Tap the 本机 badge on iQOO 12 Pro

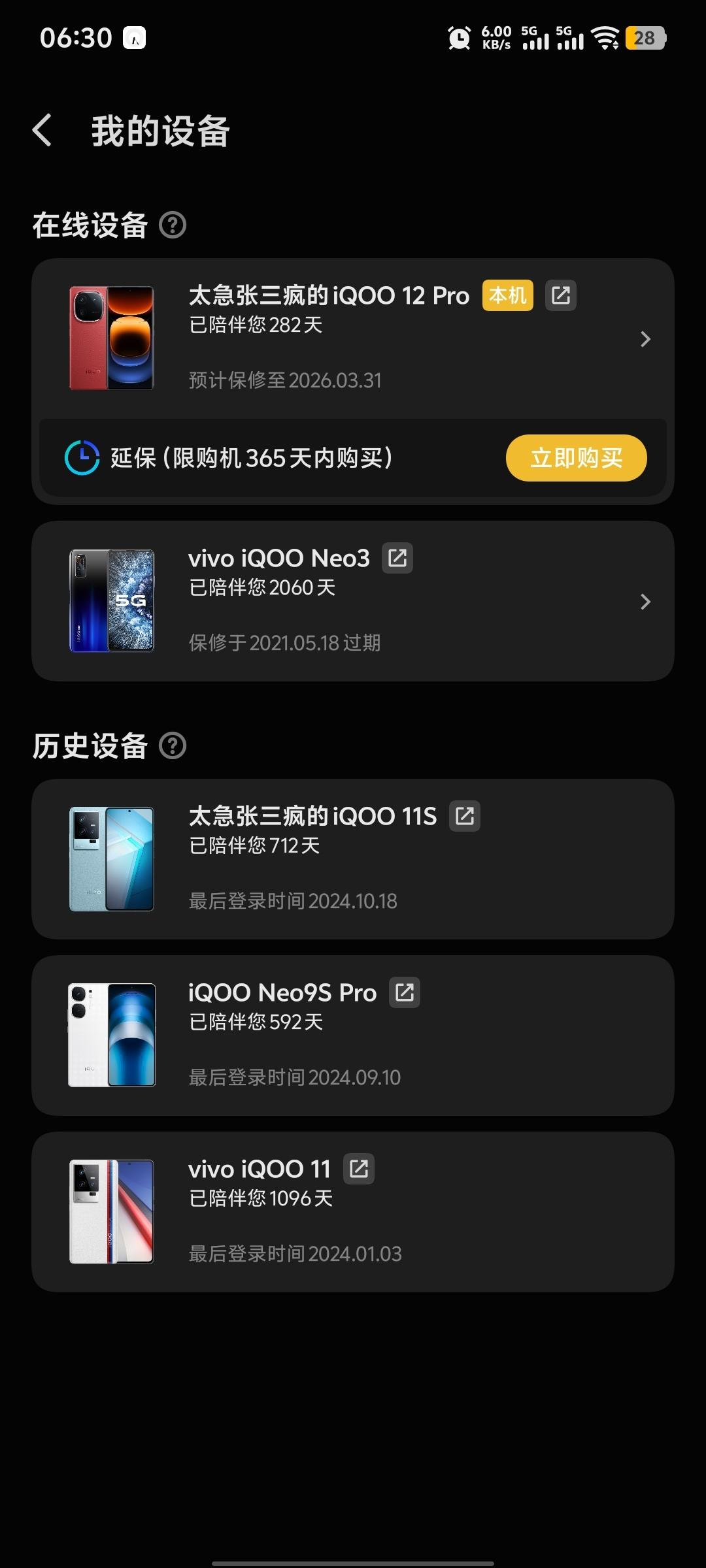click(x=507, y=295)
